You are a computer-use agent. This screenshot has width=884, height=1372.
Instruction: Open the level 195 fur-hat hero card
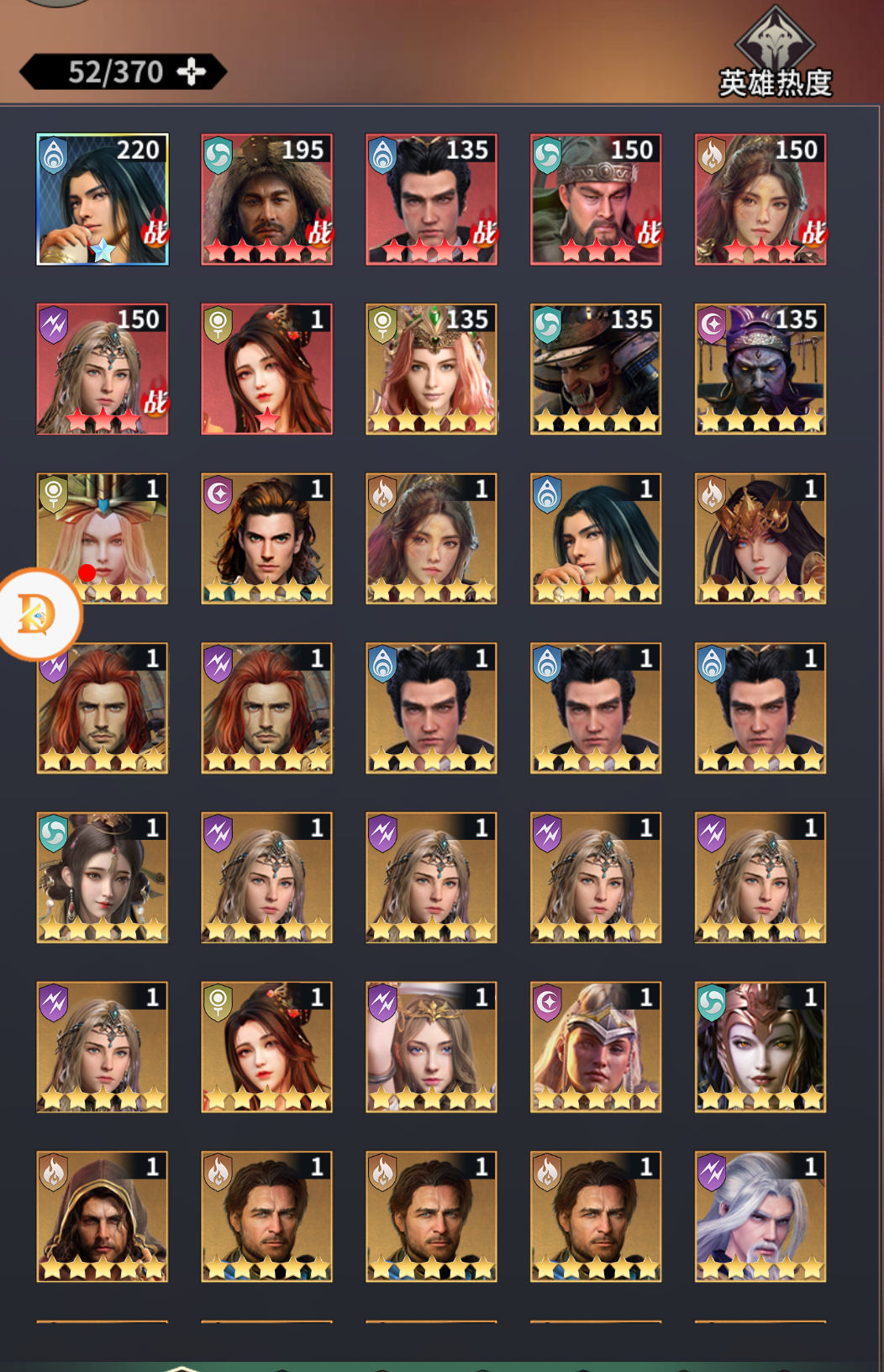(x=266, y=199)
